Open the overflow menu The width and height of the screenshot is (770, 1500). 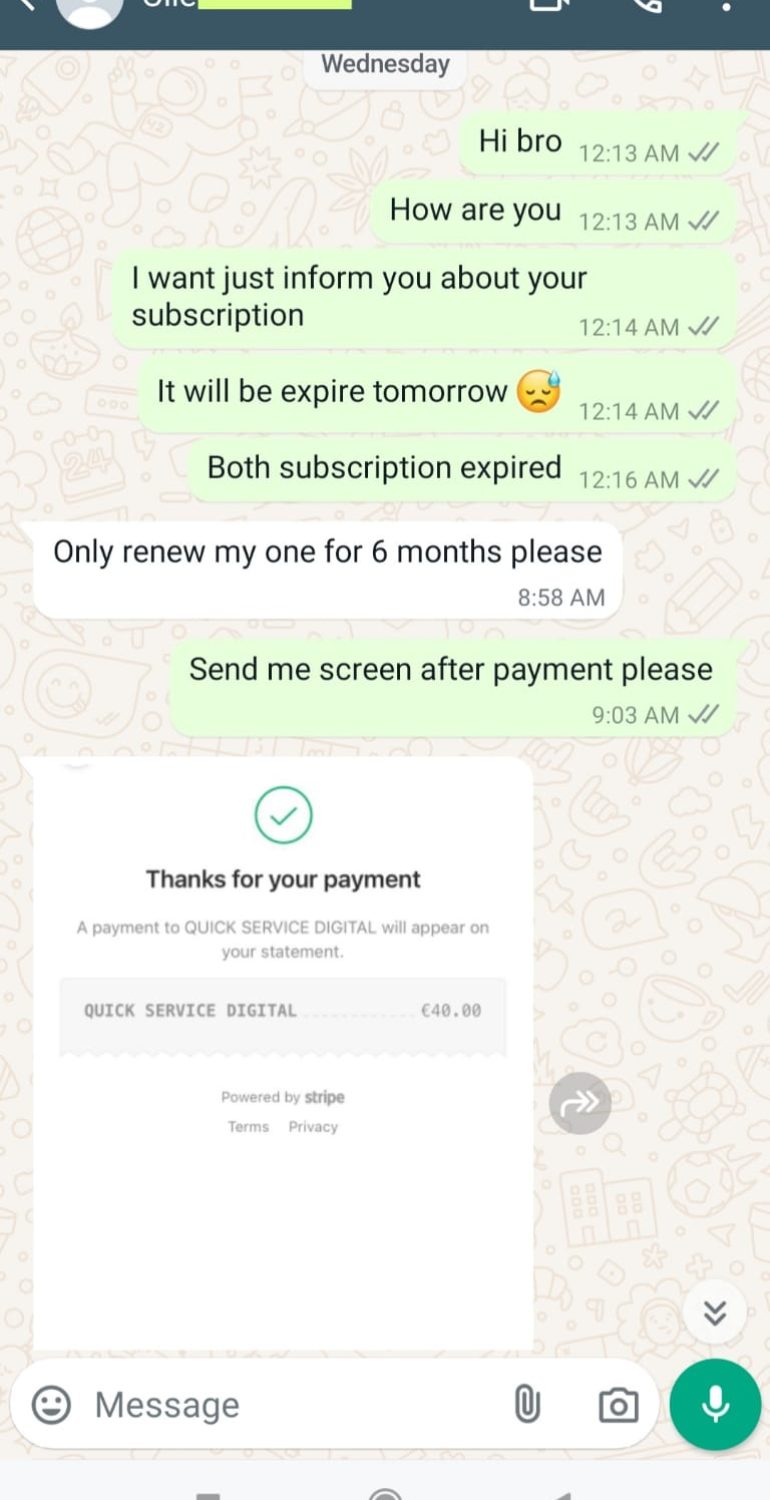(727, 6)
